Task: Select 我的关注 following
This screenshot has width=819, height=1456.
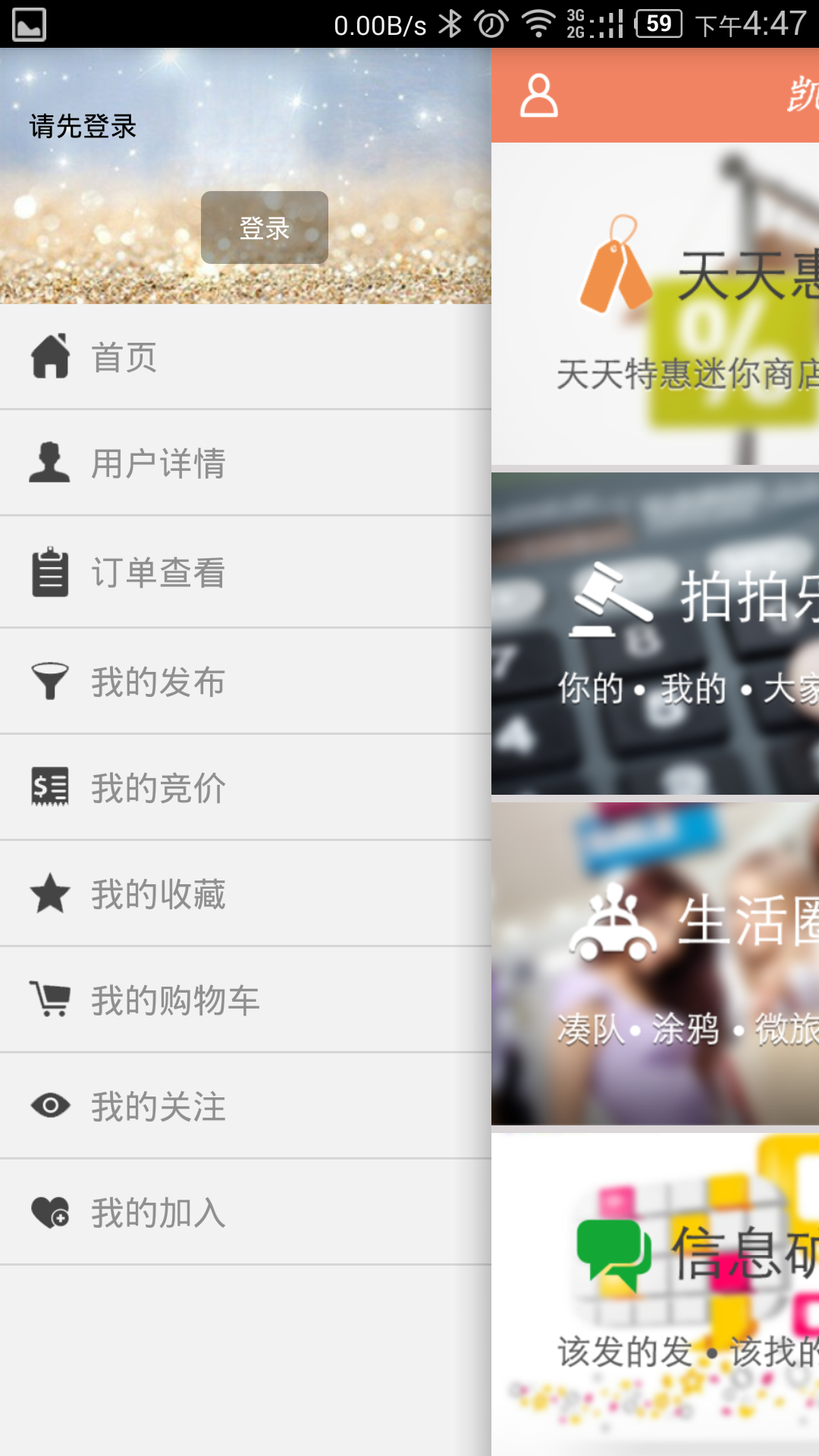Action: [x=246, y=1106]
